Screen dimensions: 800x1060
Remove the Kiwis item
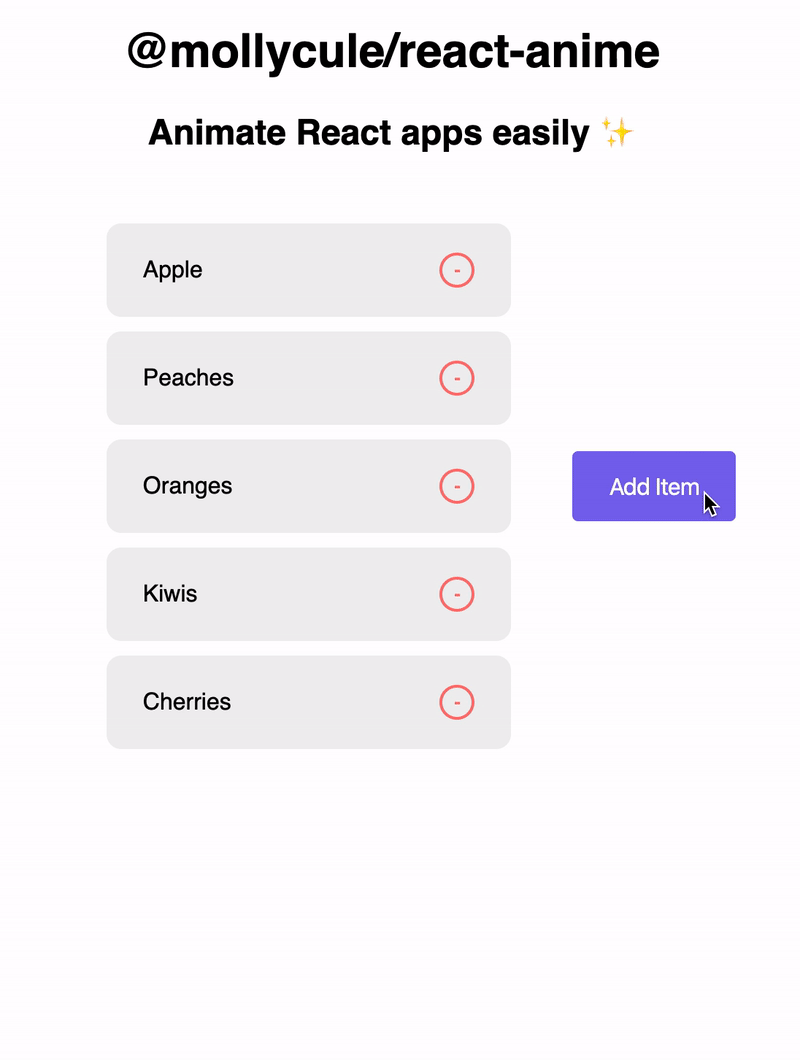[456, 594]
